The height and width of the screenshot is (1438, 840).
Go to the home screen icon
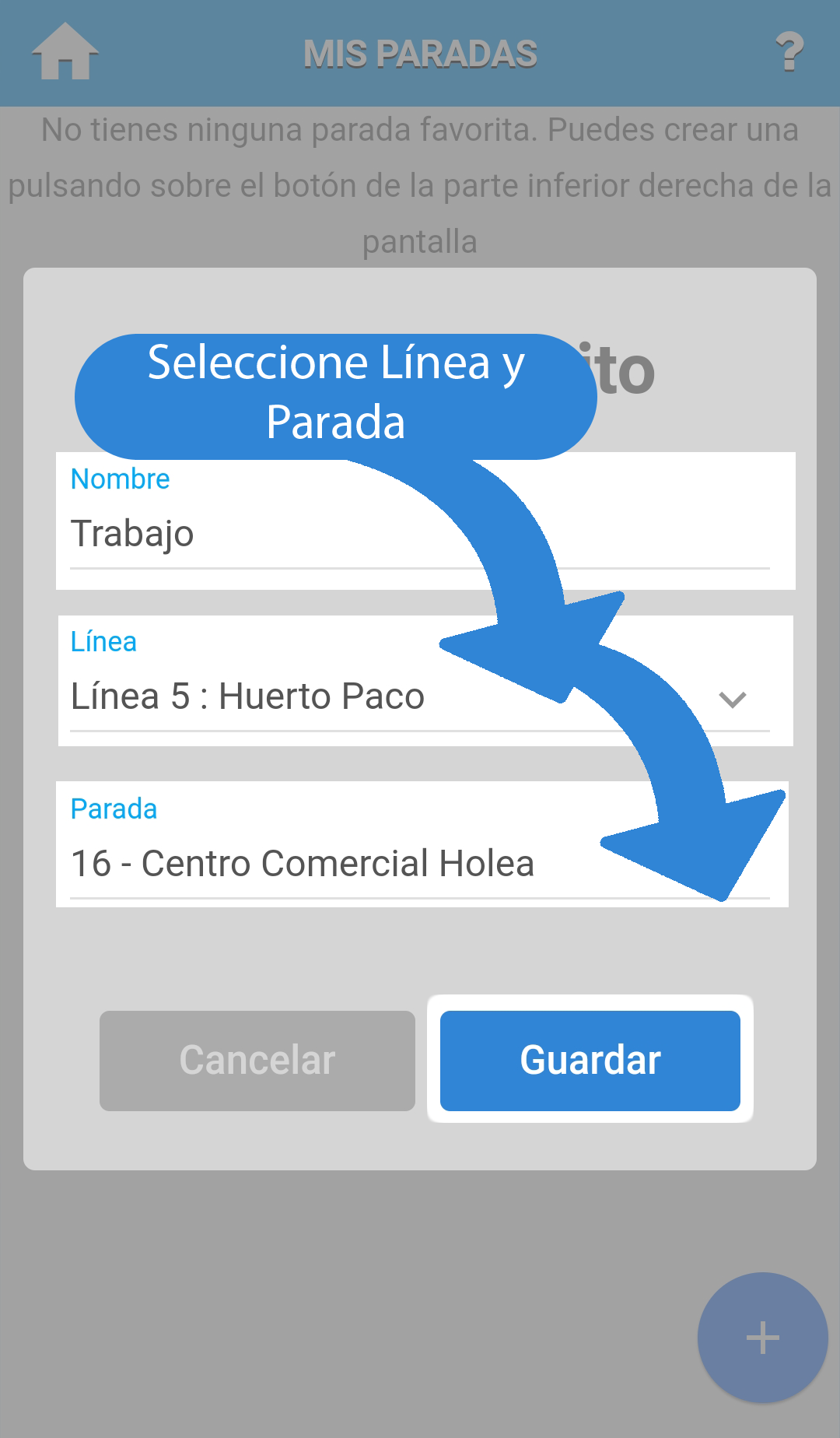pos(65,52)
